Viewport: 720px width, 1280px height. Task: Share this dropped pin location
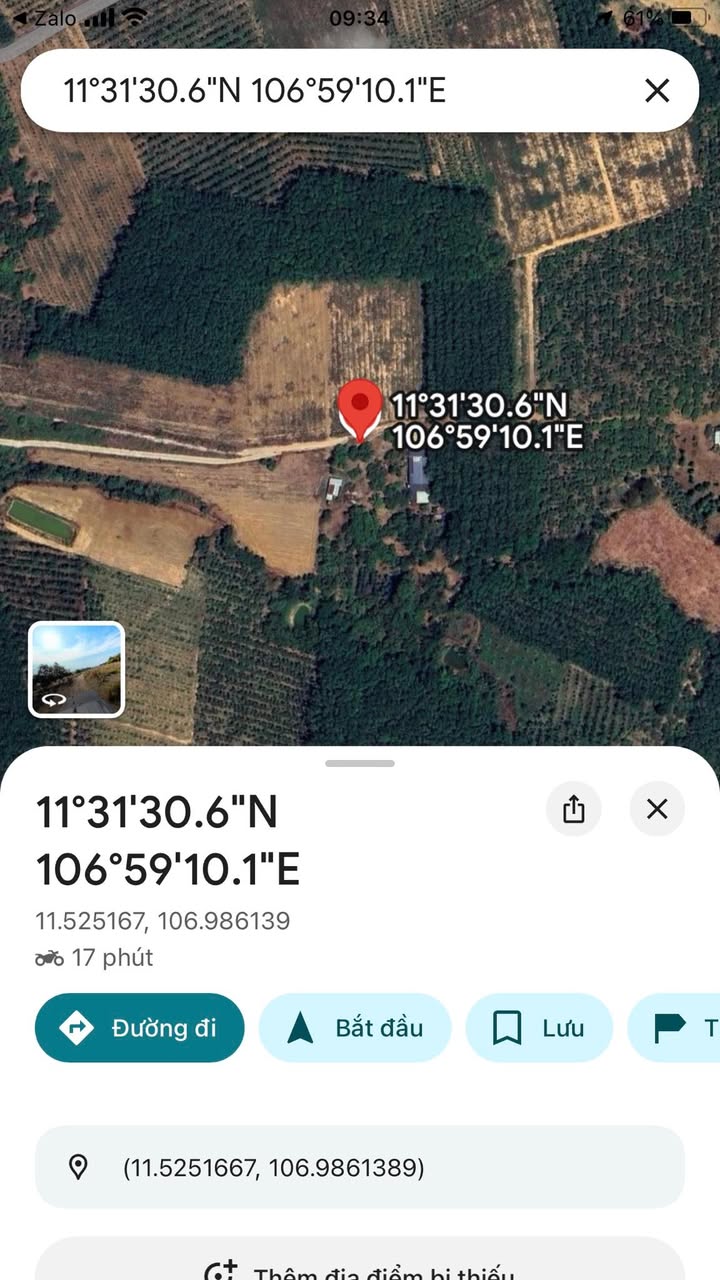(573, 808)
